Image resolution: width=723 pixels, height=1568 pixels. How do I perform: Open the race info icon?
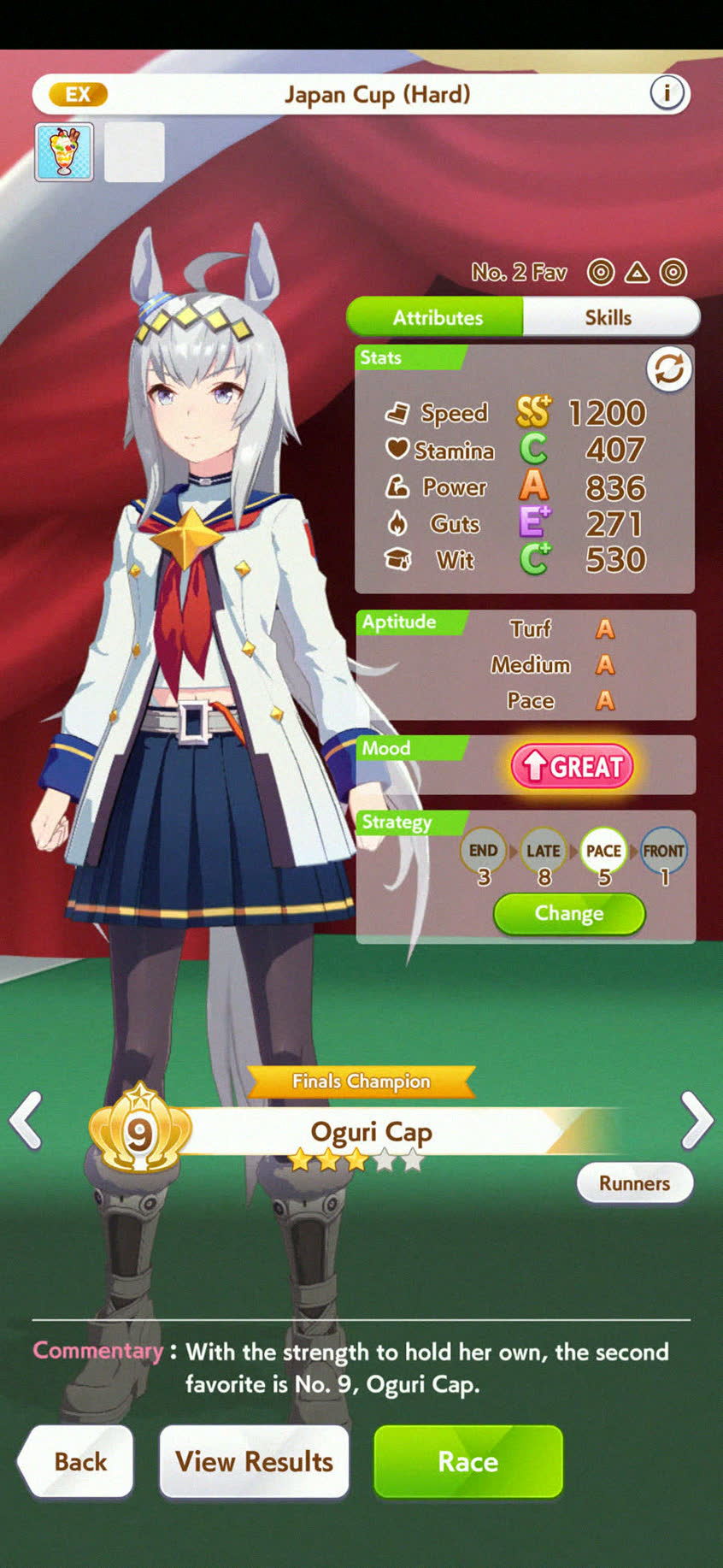pos(667,93)
